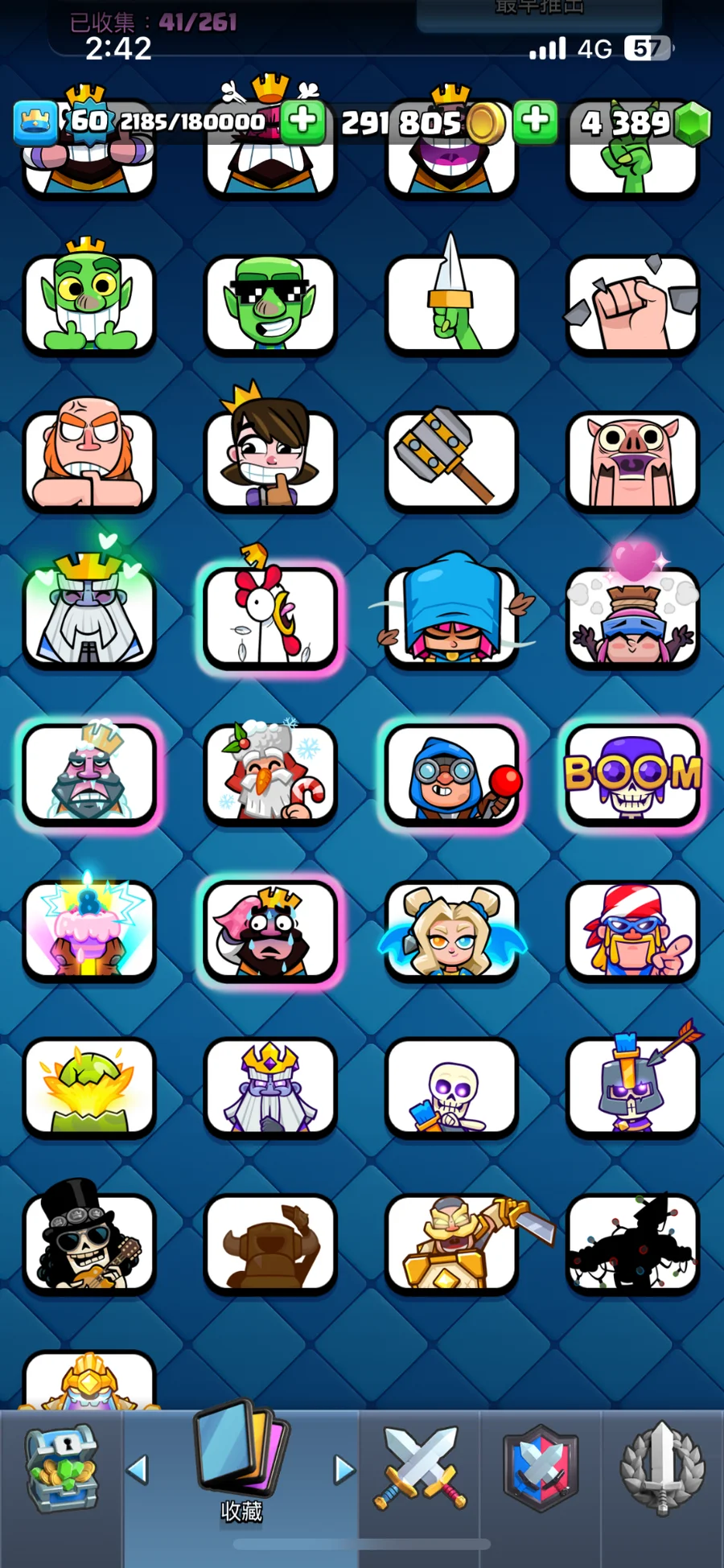This screenshot has height=1568, width=724.
Task: Select the goblin with sunglasses emote
Action: [269, 304]
